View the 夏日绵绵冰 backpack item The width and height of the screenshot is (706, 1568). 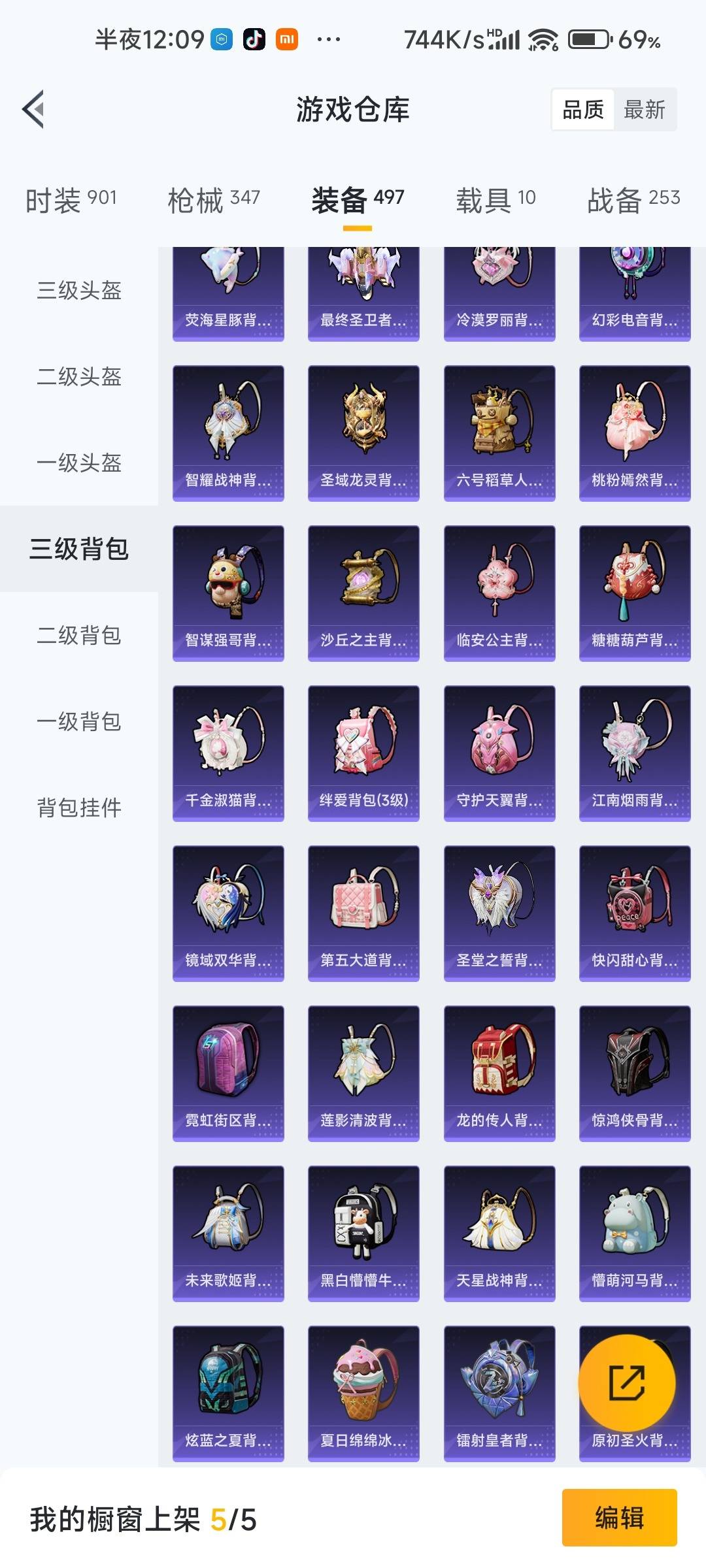click(x=363, y=1394)
